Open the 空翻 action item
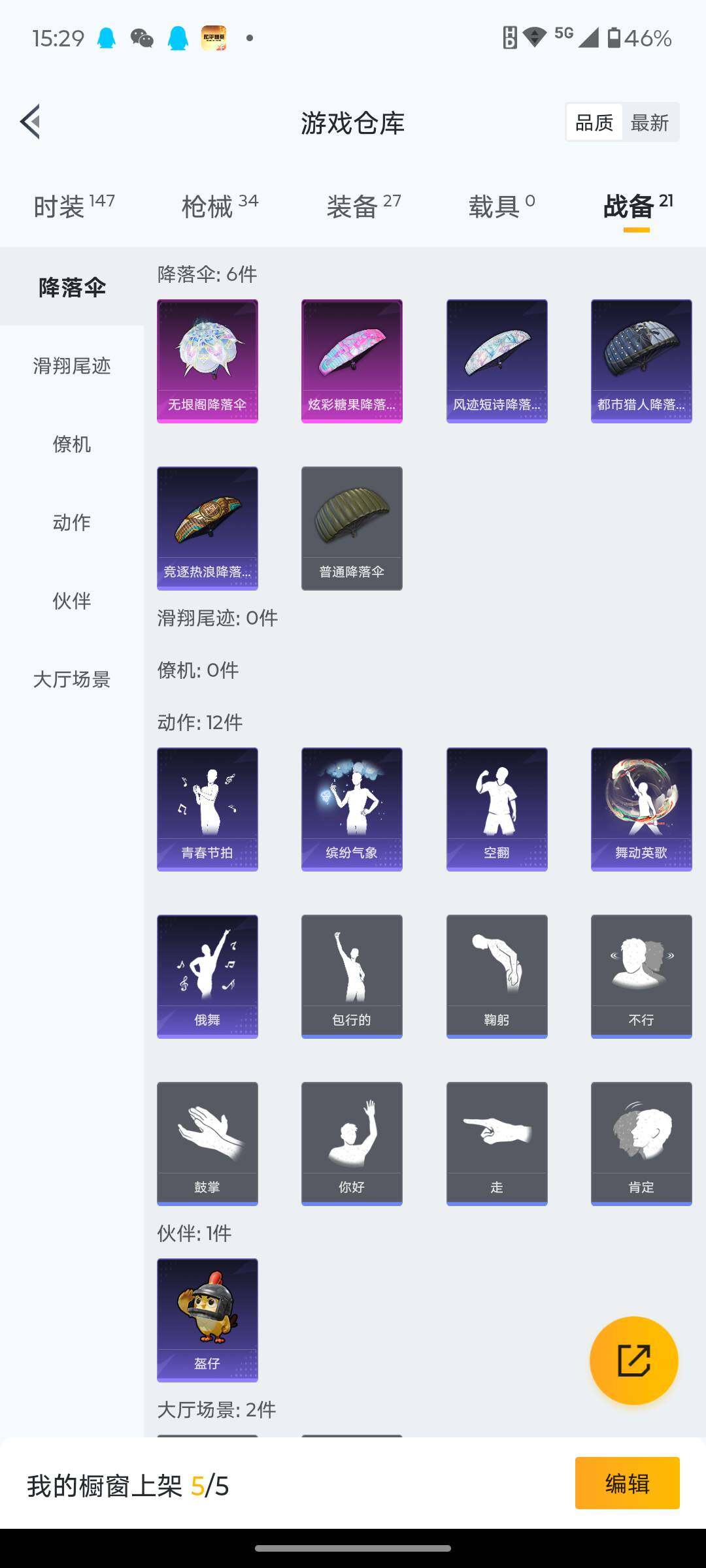706x1568 pixels. (x=497, y=809)
